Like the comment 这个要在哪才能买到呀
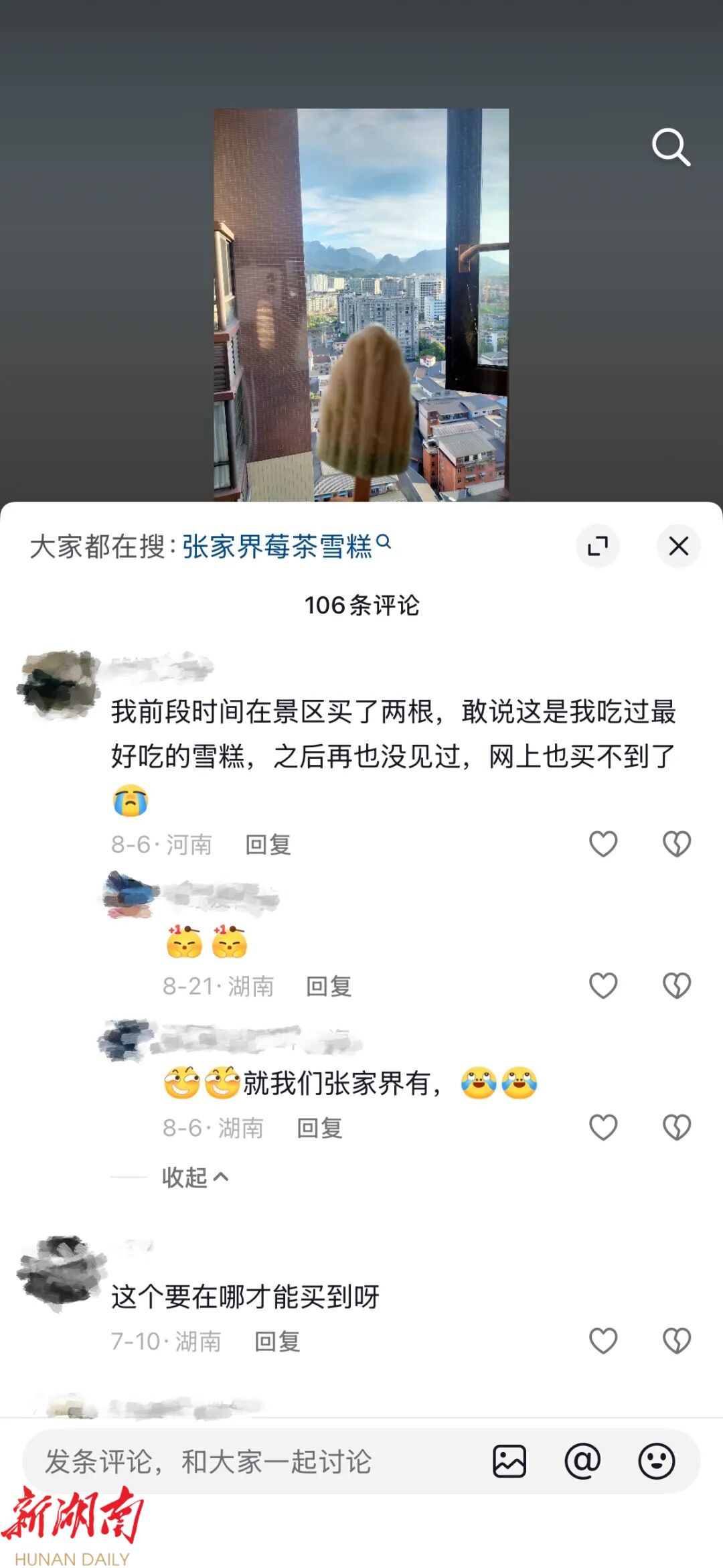Screen dimensions: 723x1568 coord(603,1341)
